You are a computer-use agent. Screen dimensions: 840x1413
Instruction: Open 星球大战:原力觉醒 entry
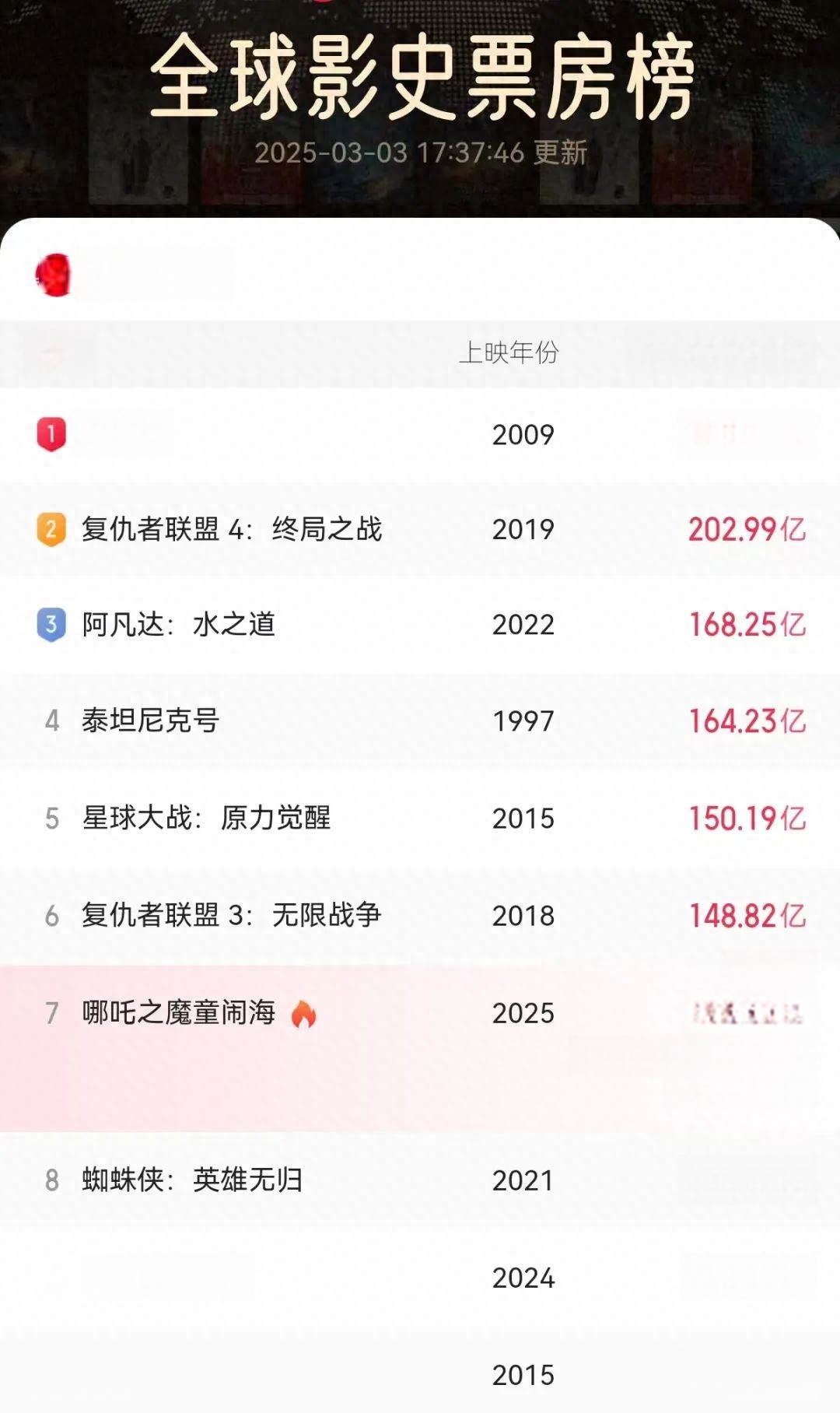420,819
